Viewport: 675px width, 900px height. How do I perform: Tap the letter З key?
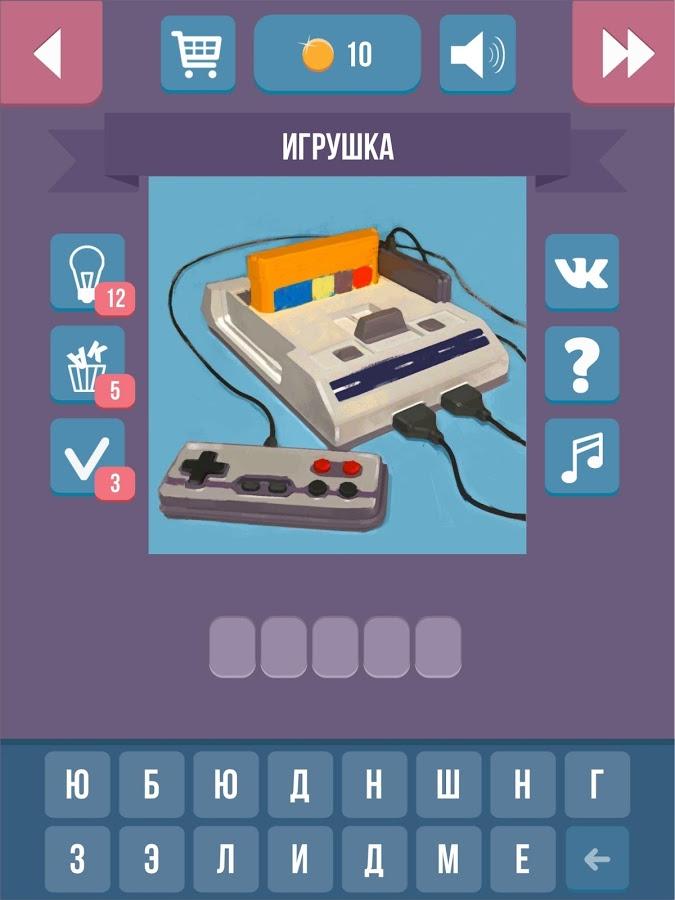(78, 859)
